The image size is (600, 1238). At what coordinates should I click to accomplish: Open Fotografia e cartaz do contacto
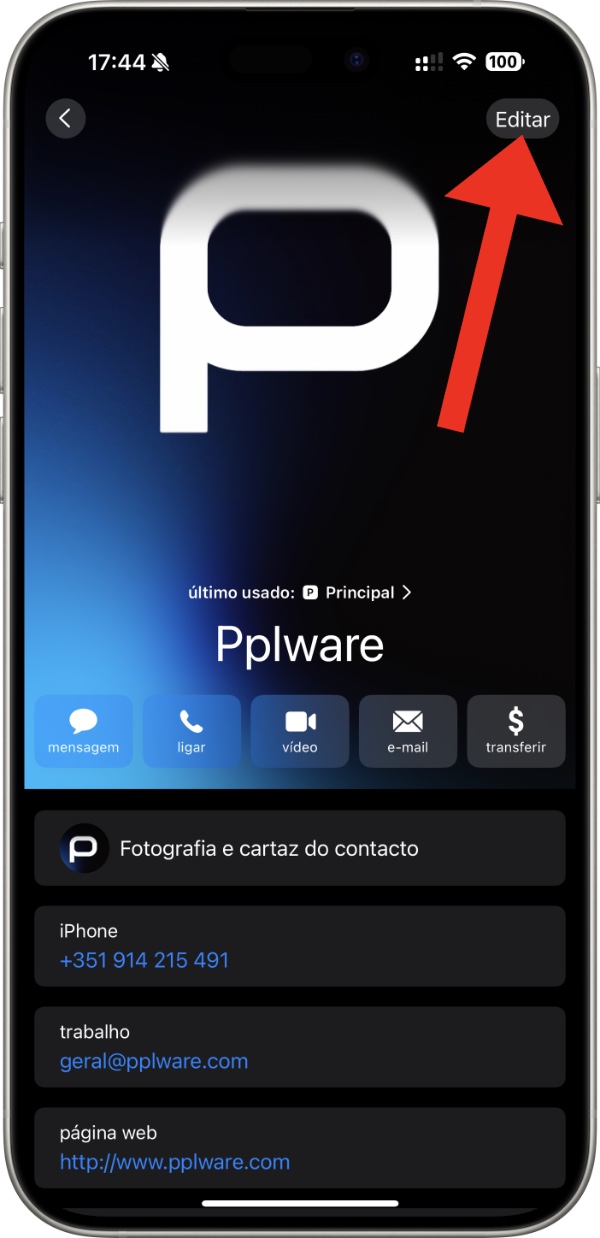point(300,848)
